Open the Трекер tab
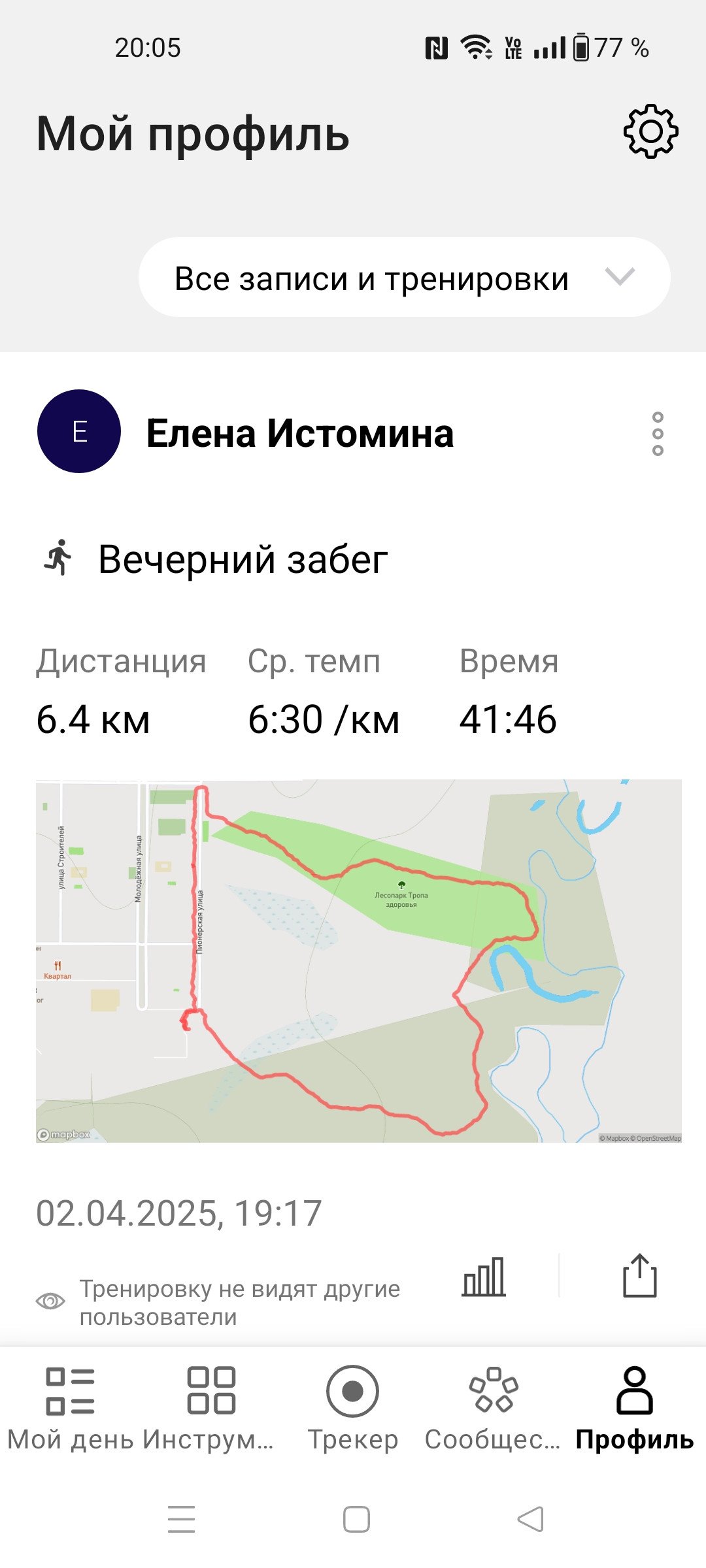706x1568 pixels. tap(353, 1408)
